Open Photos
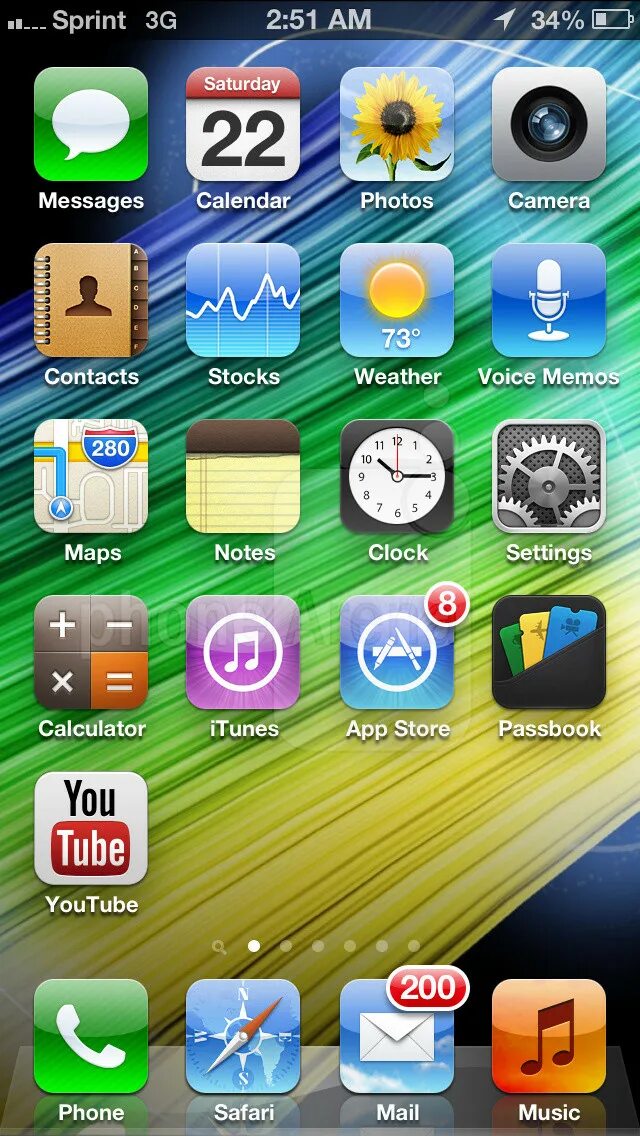The image size is (640, 1136). [397, 124]
